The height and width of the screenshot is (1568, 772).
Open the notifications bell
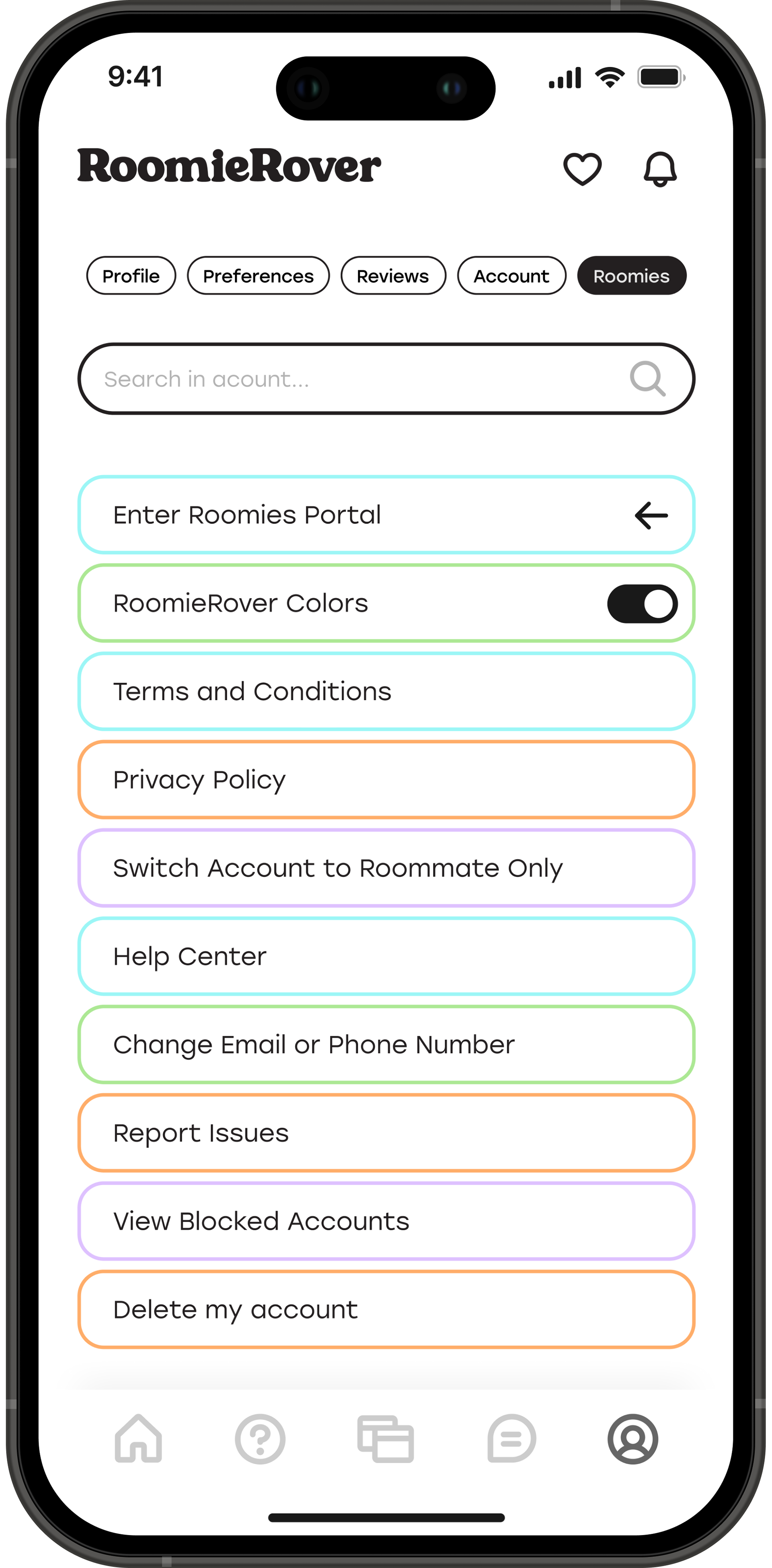tap(660, 168)
